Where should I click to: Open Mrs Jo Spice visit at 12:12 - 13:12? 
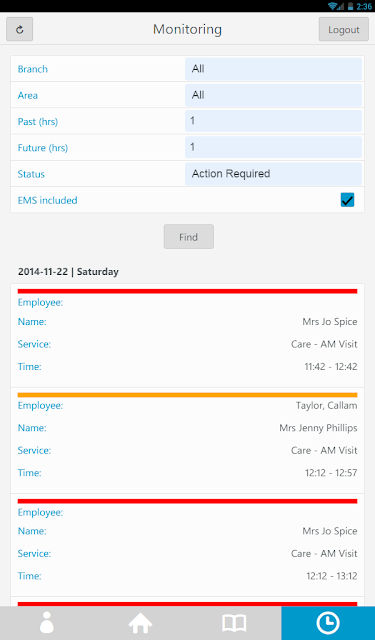pyautogui.click(x=187, y=546)
